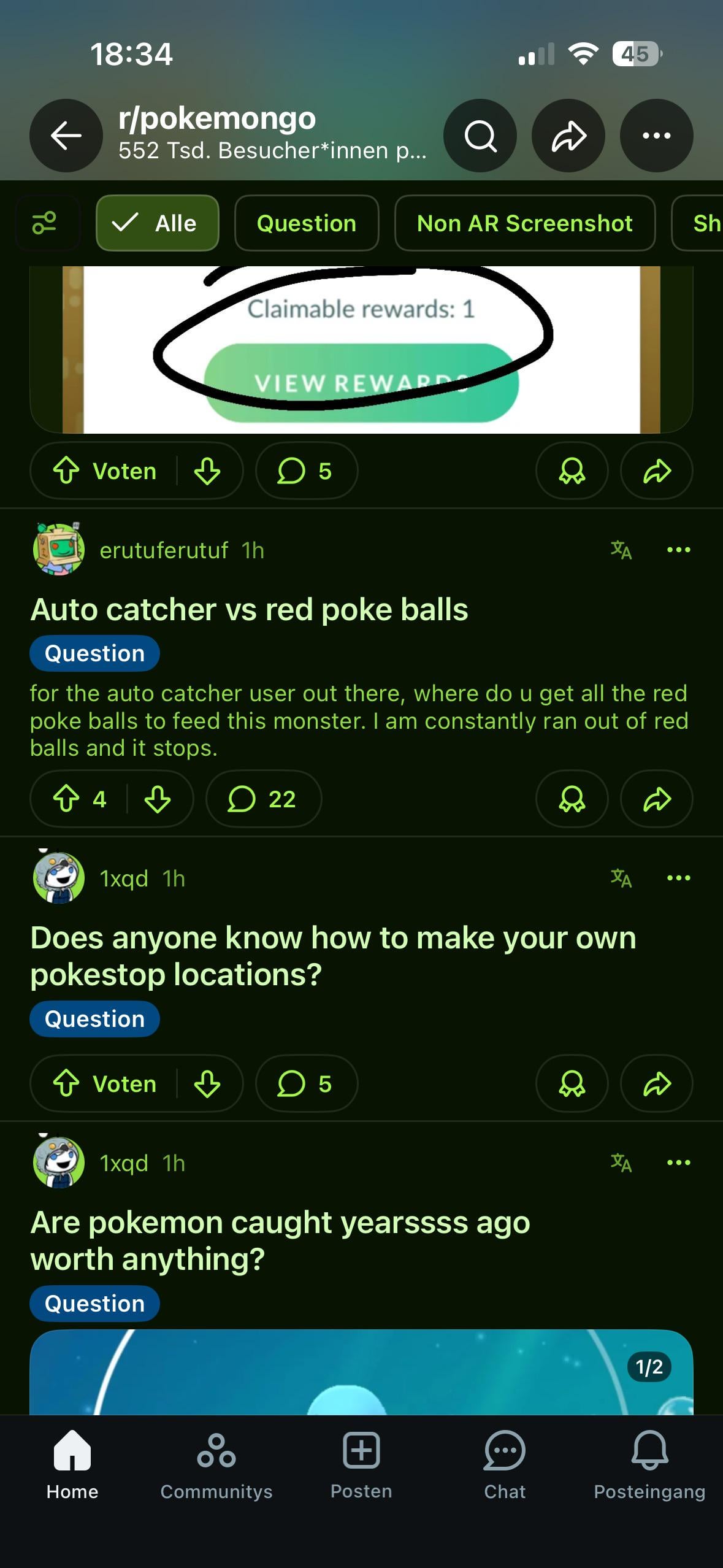Open the pokestop locations question post

click(x=333, y=956)
